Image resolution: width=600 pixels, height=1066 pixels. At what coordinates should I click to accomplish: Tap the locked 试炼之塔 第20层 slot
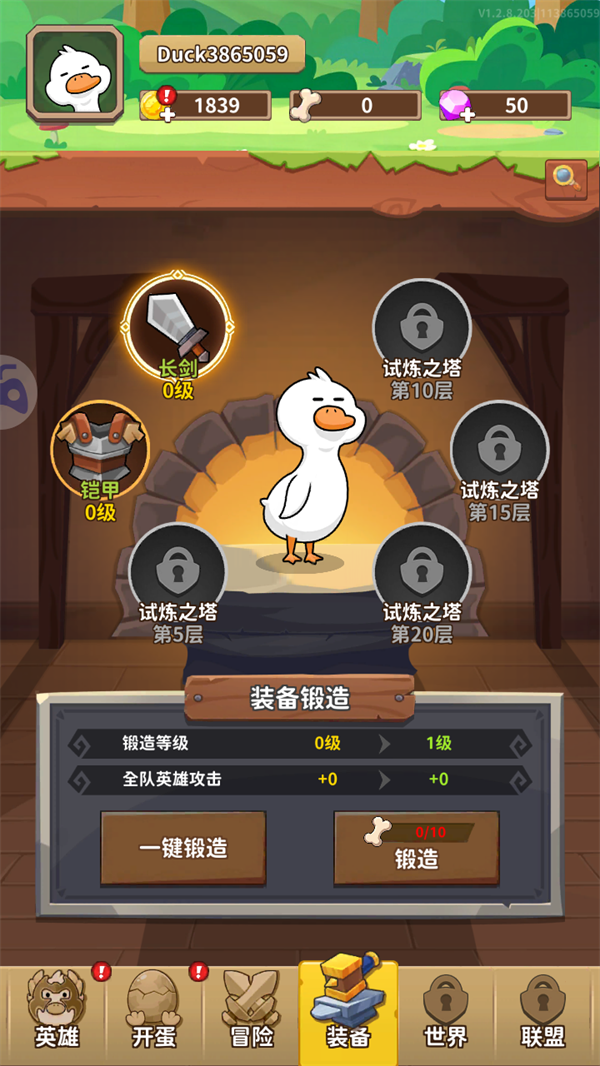point(421,570)
